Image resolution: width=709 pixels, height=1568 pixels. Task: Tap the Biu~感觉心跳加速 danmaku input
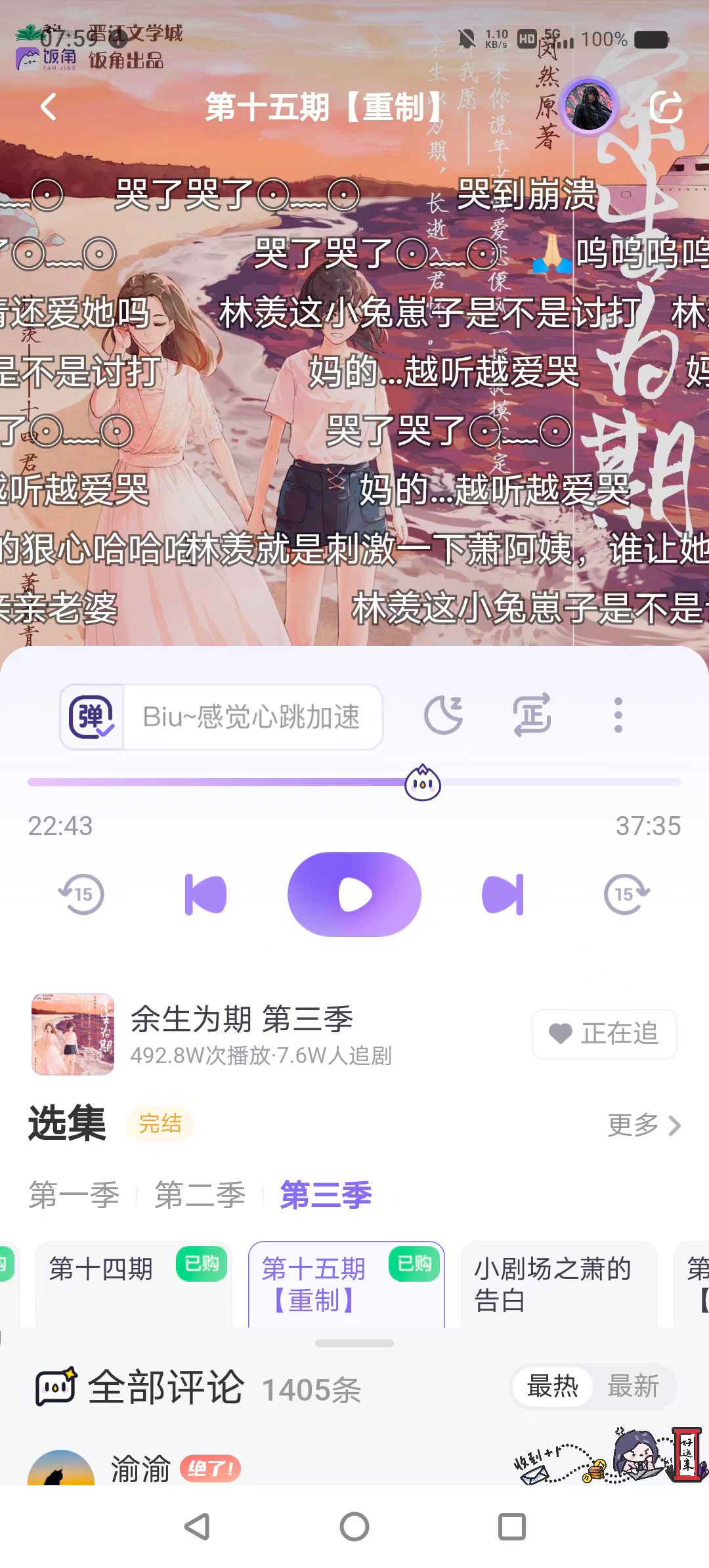pyautogui.click(x=253, y=716)
